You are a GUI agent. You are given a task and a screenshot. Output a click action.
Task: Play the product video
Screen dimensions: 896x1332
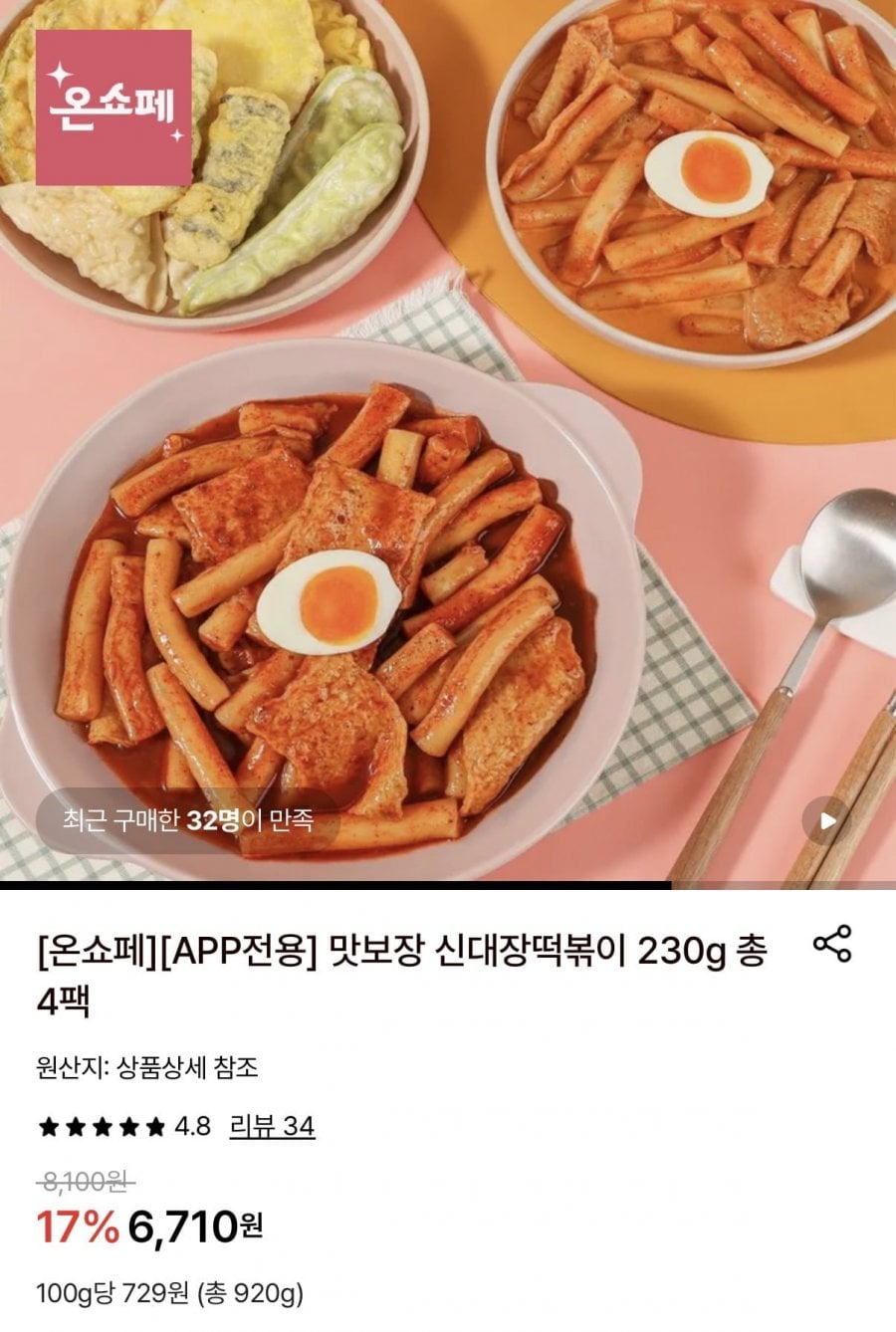coord(826,821)
